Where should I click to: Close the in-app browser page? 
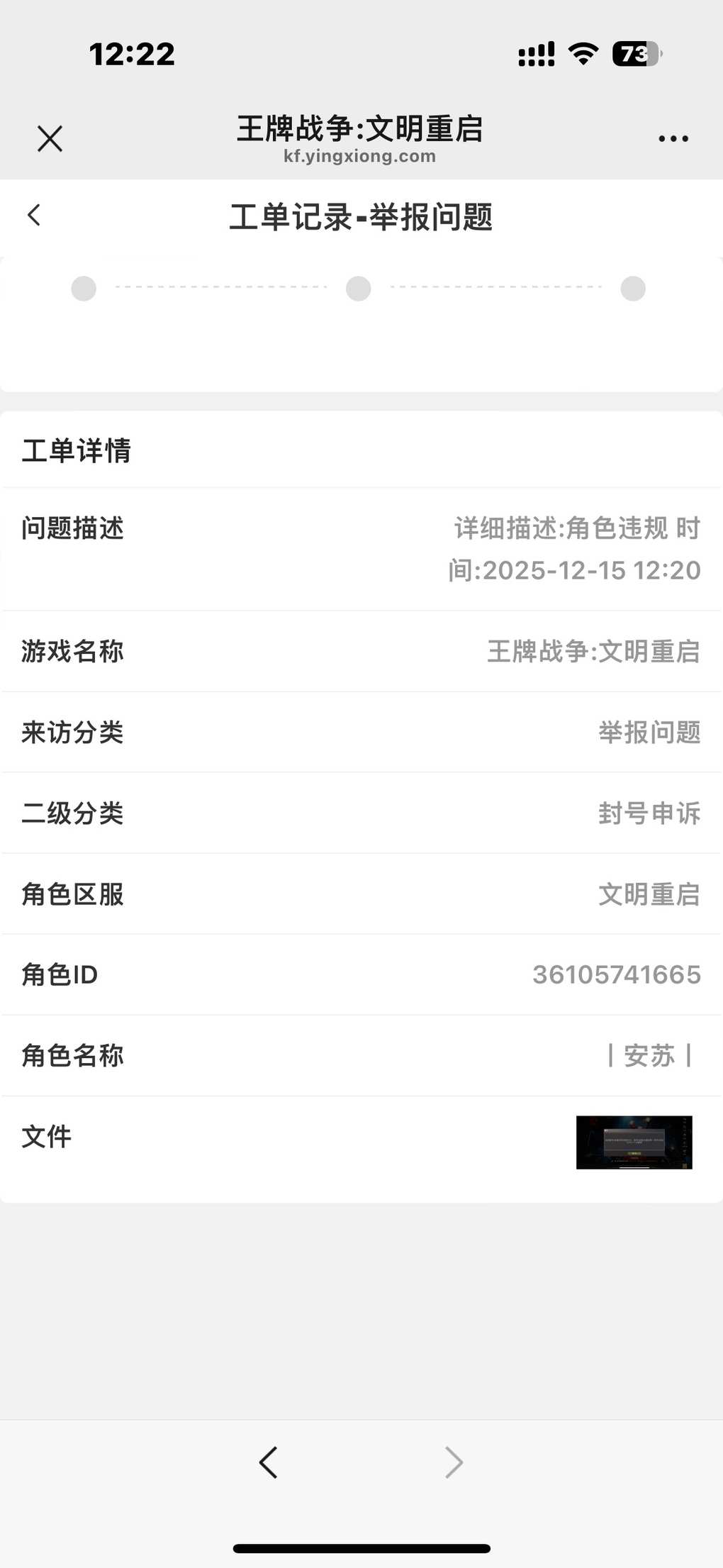50,138
